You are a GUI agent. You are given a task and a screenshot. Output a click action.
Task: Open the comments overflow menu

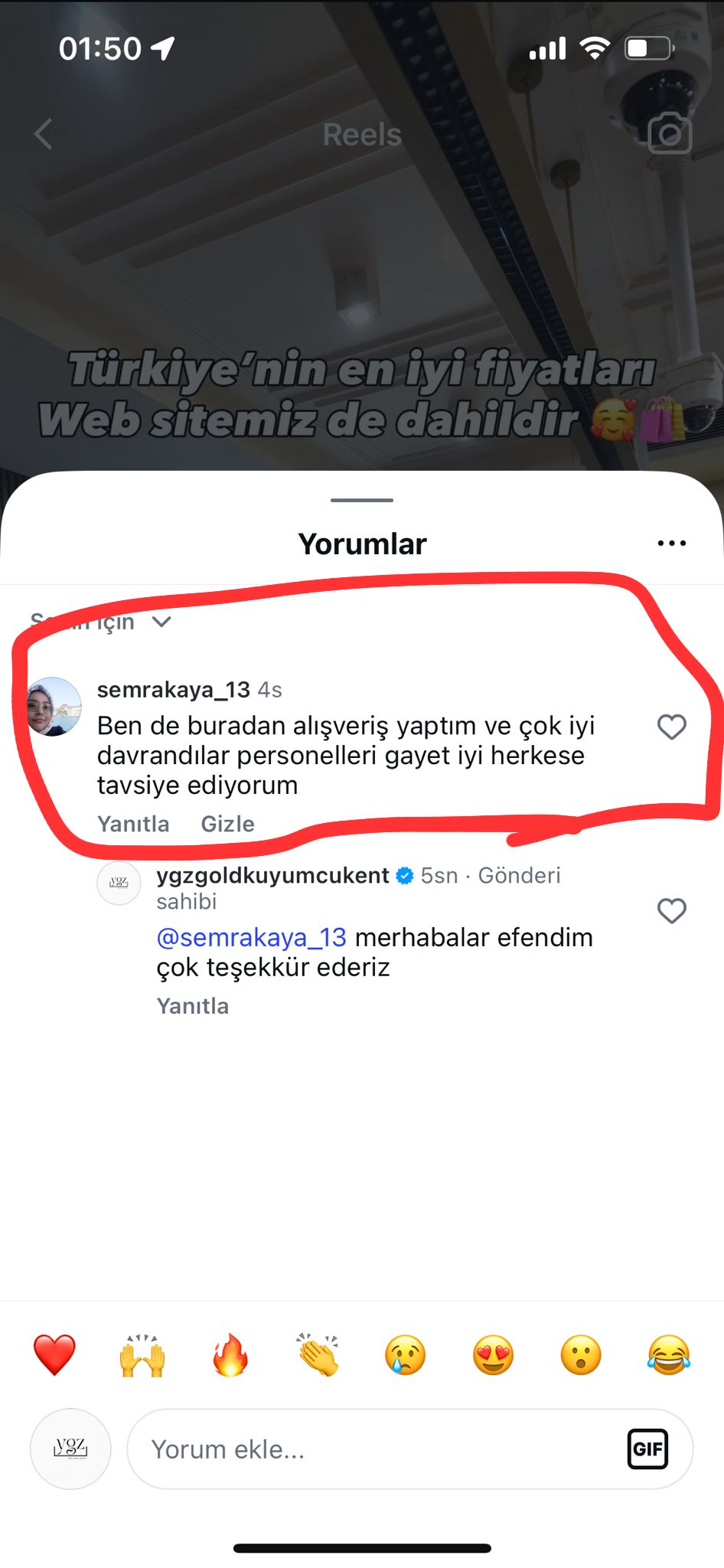[671, 544]
